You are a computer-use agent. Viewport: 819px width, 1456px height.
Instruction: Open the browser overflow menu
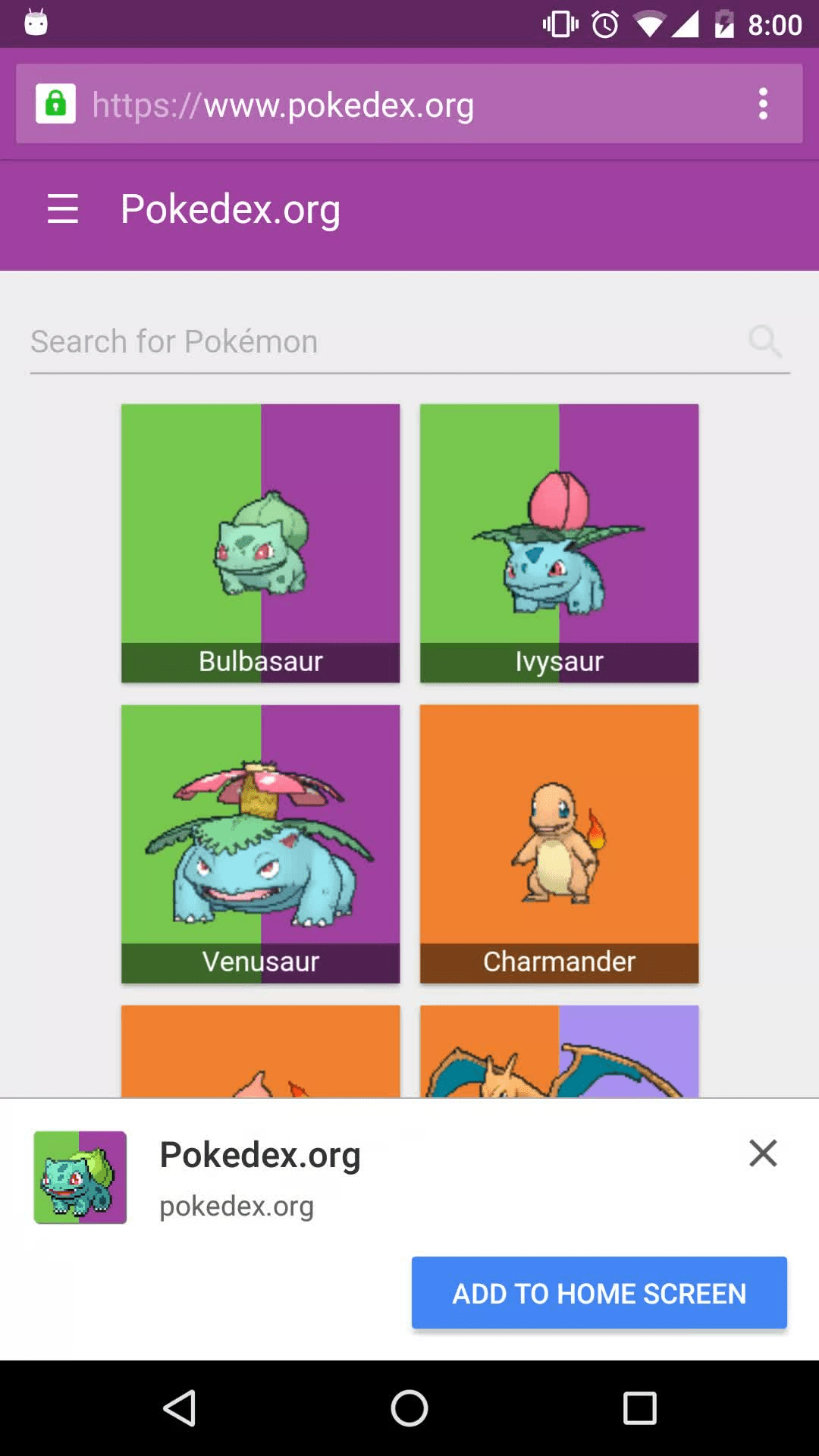tap(763, 104)
